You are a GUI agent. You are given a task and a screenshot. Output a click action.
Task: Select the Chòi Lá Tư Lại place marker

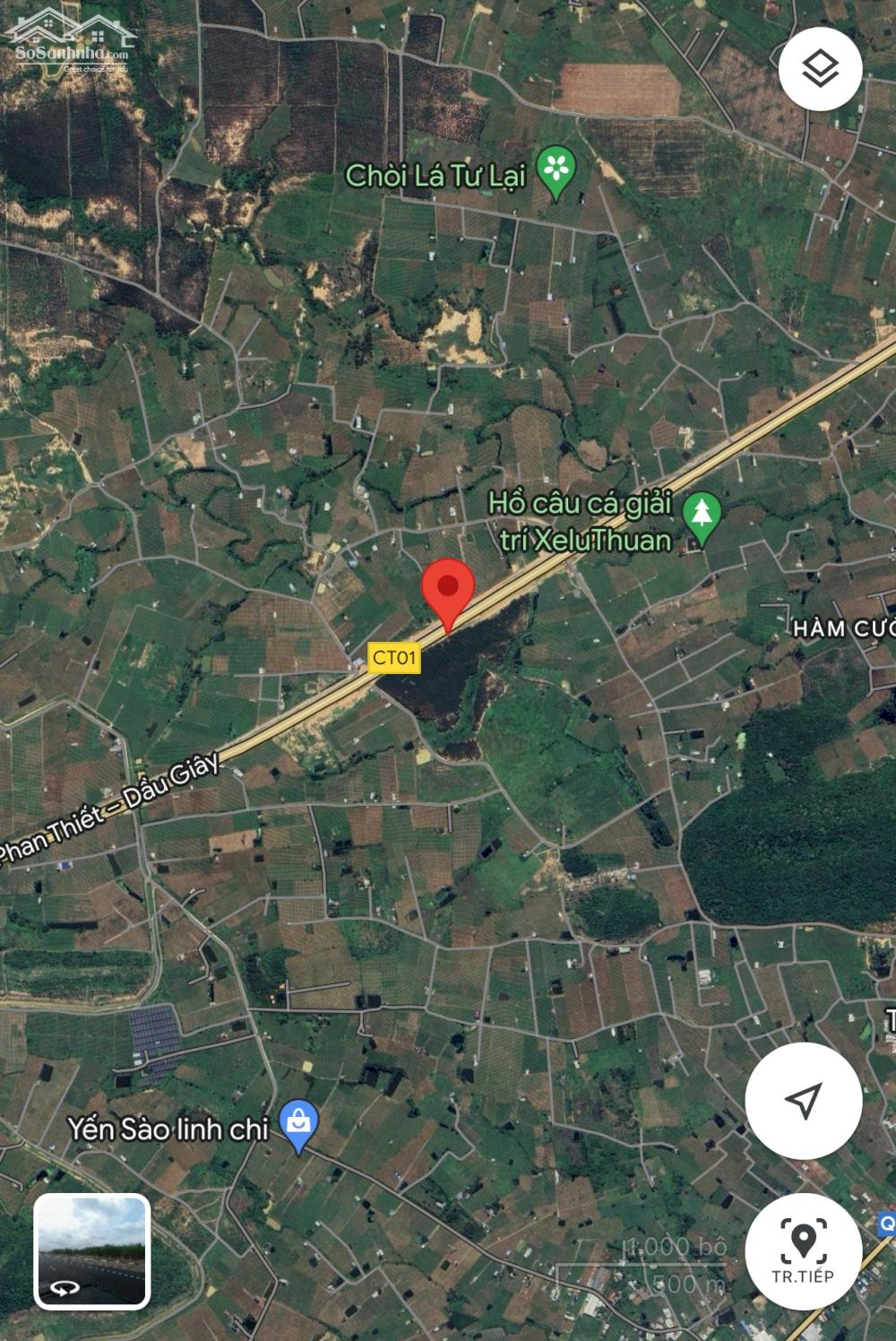[556, 170]
